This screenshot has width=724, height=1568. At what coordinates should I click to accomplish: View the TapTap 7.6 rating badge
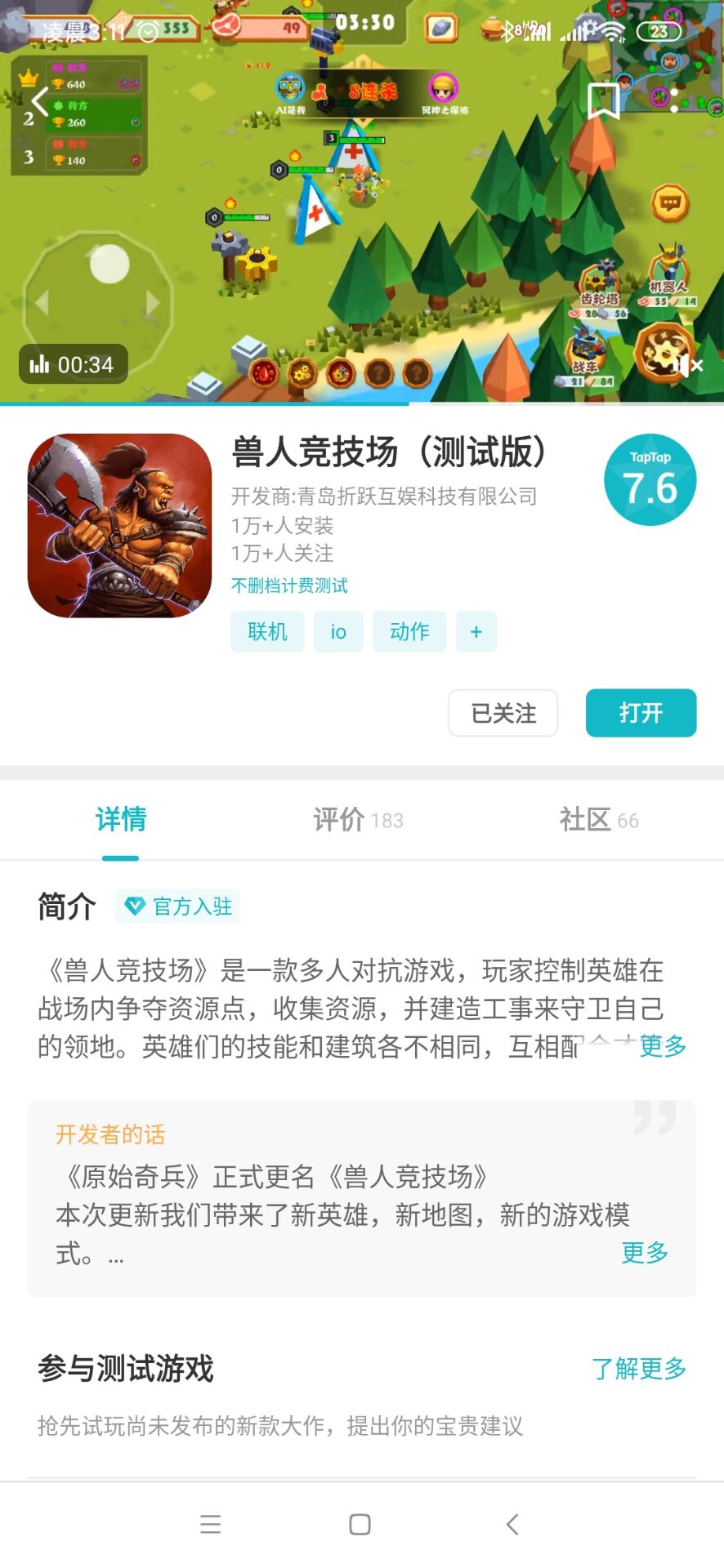click(x=650, y=479)
